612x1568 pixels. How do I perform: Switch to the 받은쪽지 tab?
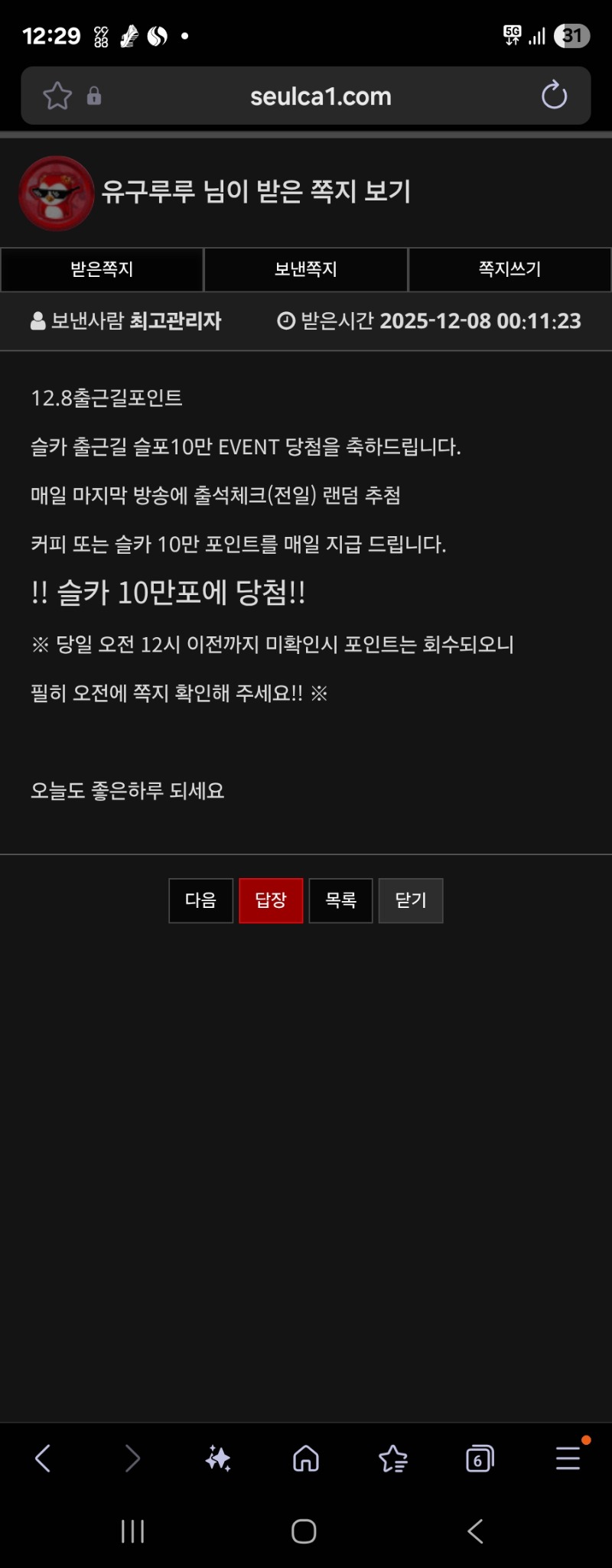pos(102,269)
